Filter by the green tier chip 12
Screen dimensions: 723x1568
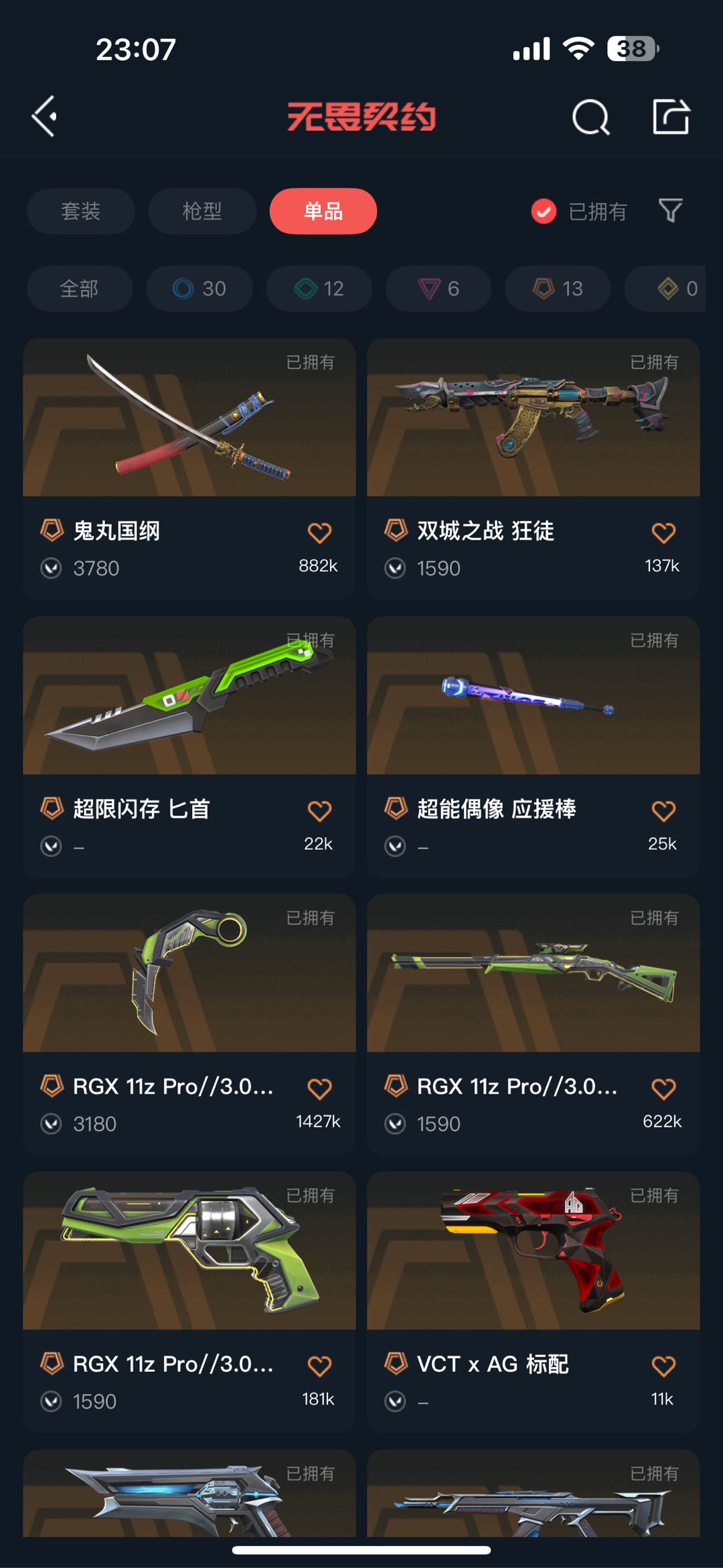(x=319, y=289)
